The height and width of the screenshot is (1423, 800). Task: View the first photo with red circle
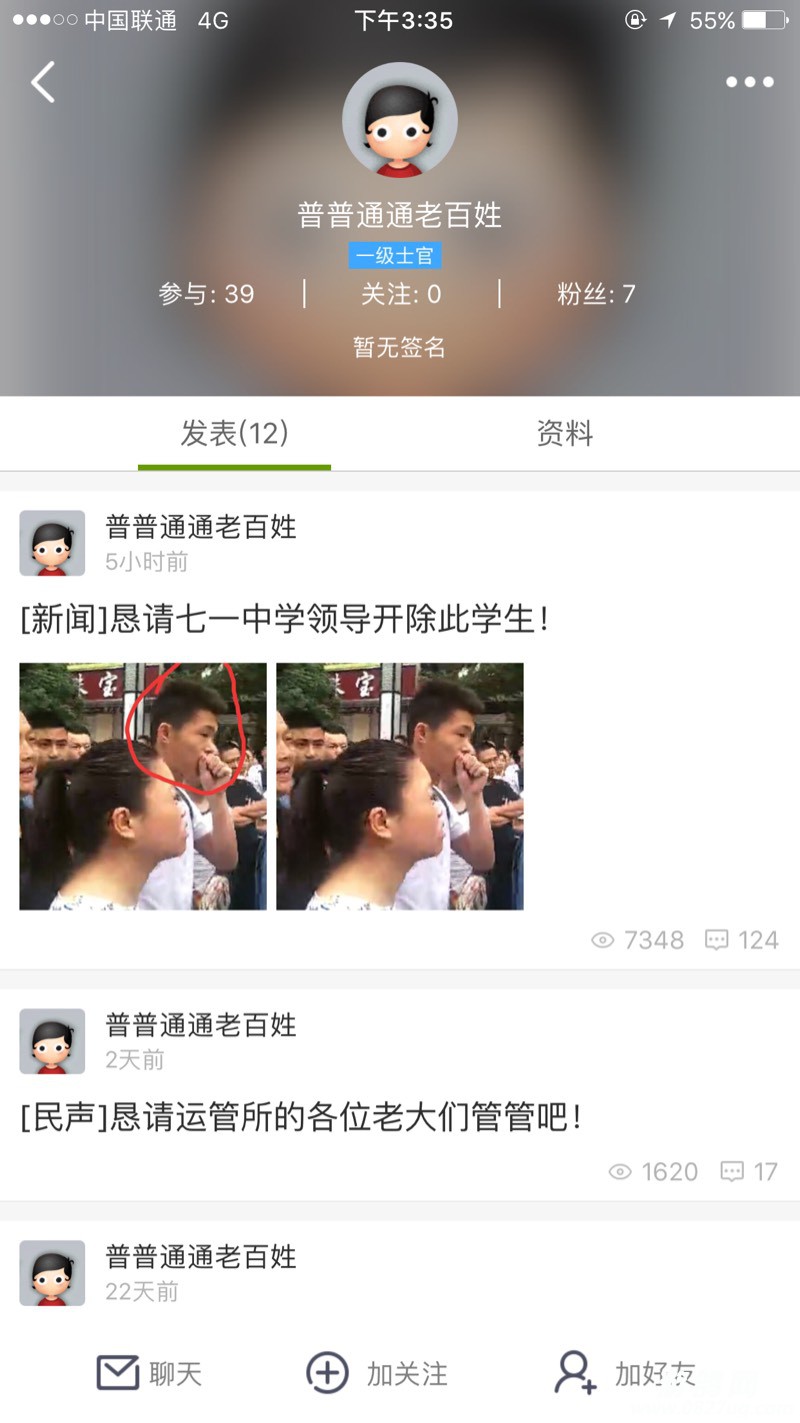(143, 786)
